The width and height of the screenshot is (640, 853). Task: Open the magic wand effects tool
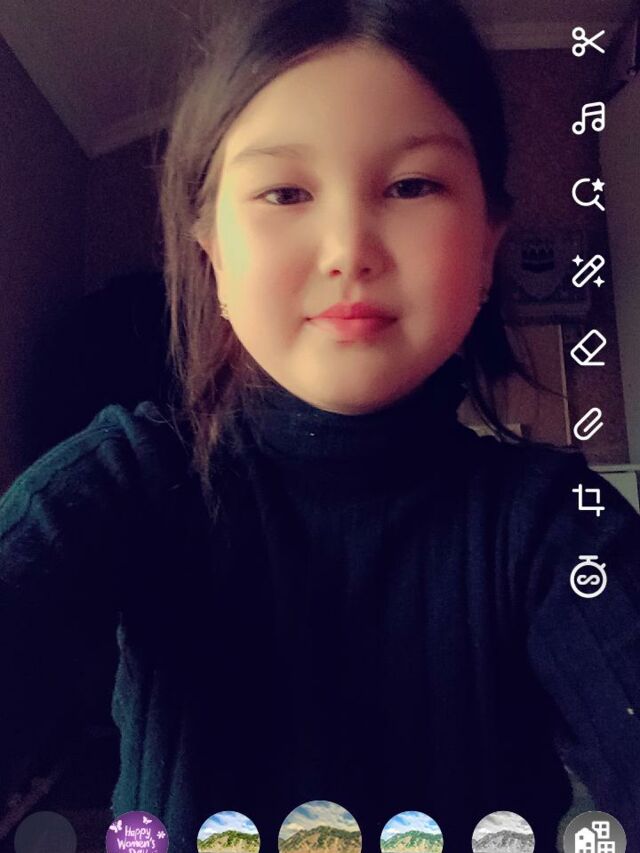tap(588, 271)
